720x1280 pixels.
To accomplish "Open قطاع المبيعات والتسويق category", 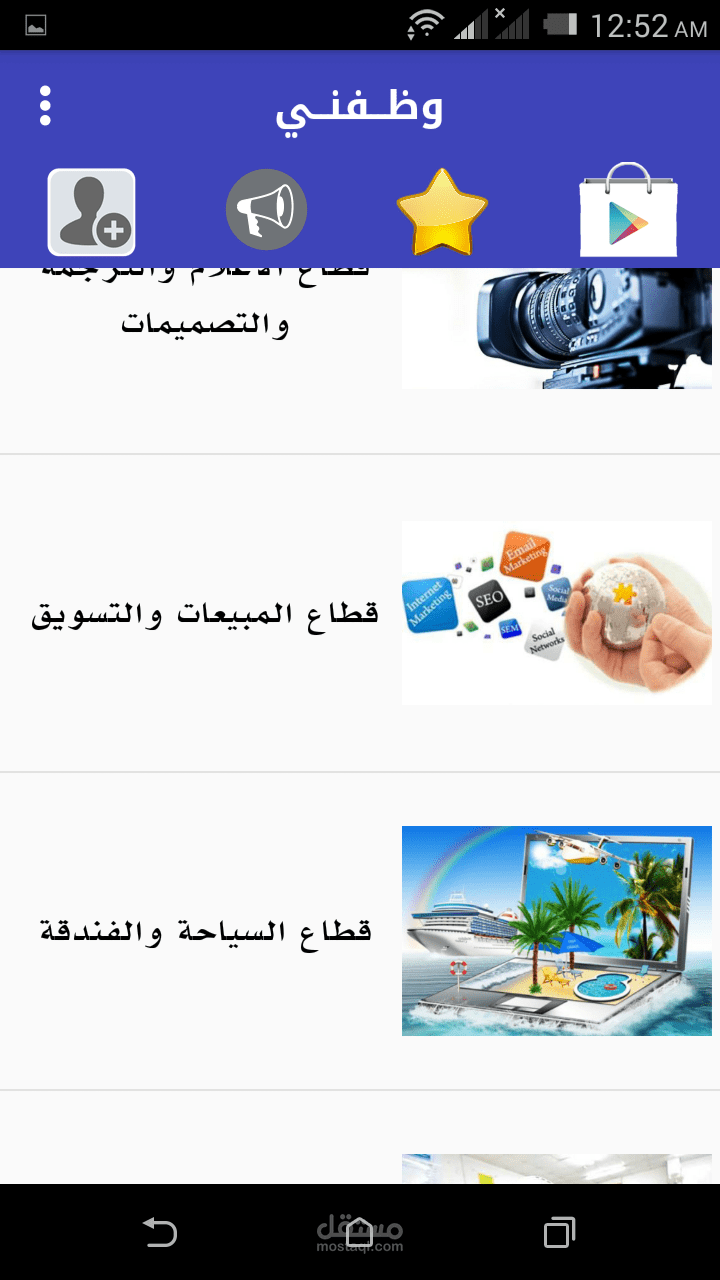I will [360, 614].
